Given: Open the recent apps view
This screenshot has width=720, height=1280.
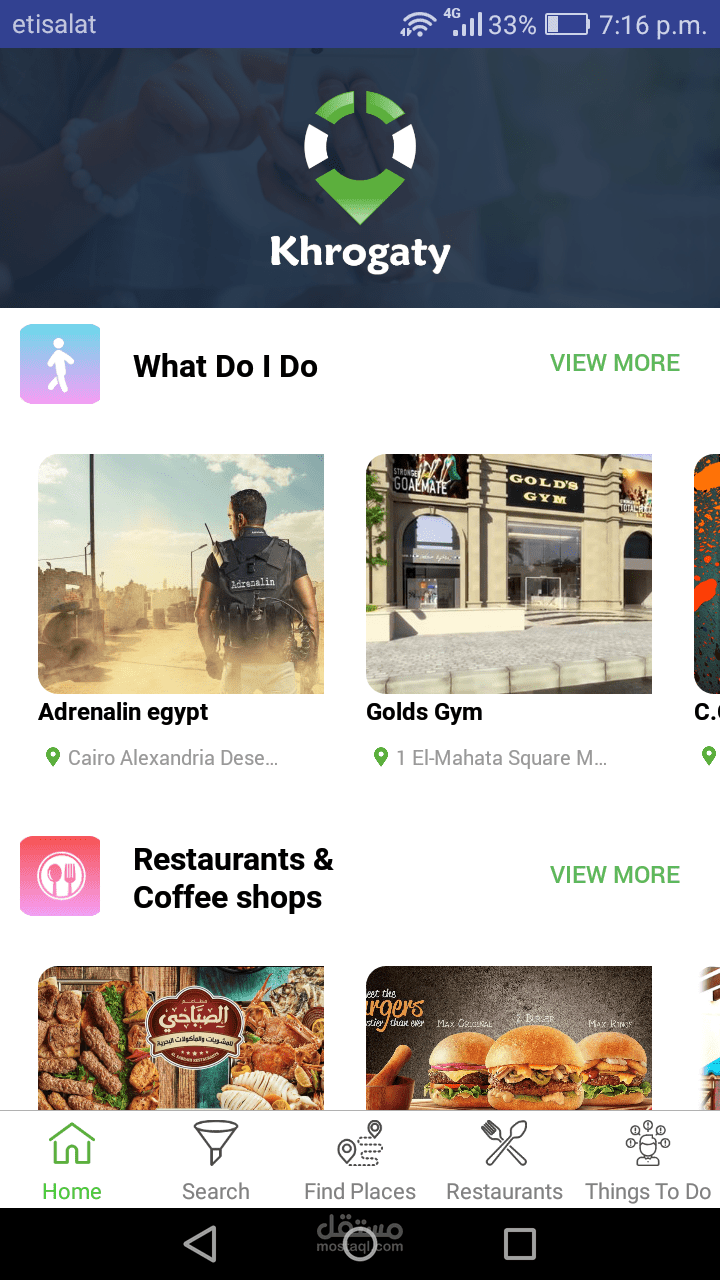Looking at the screenshot, I should [x=520, y=1244].
